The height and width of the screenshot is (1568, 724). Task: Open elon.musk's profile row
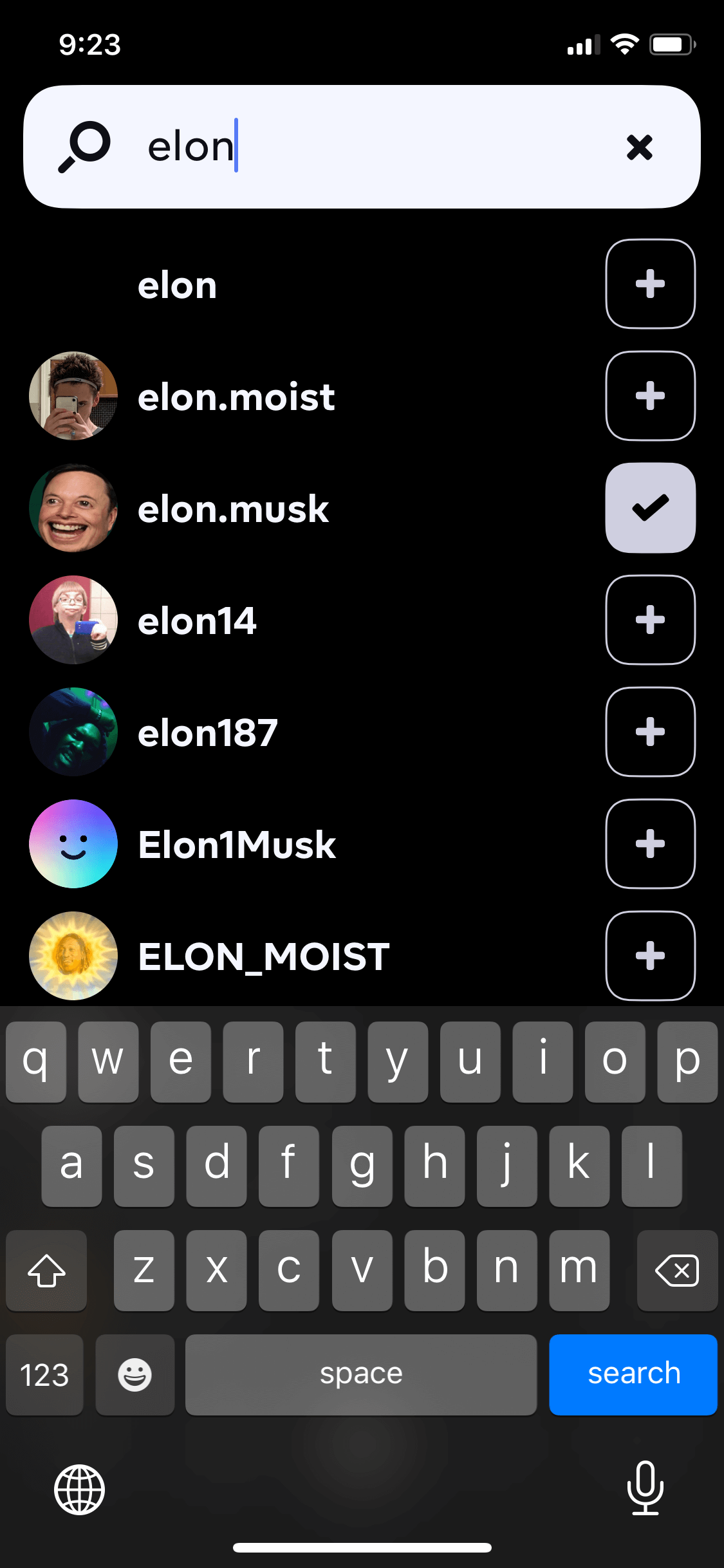click(x=309, y=508)
